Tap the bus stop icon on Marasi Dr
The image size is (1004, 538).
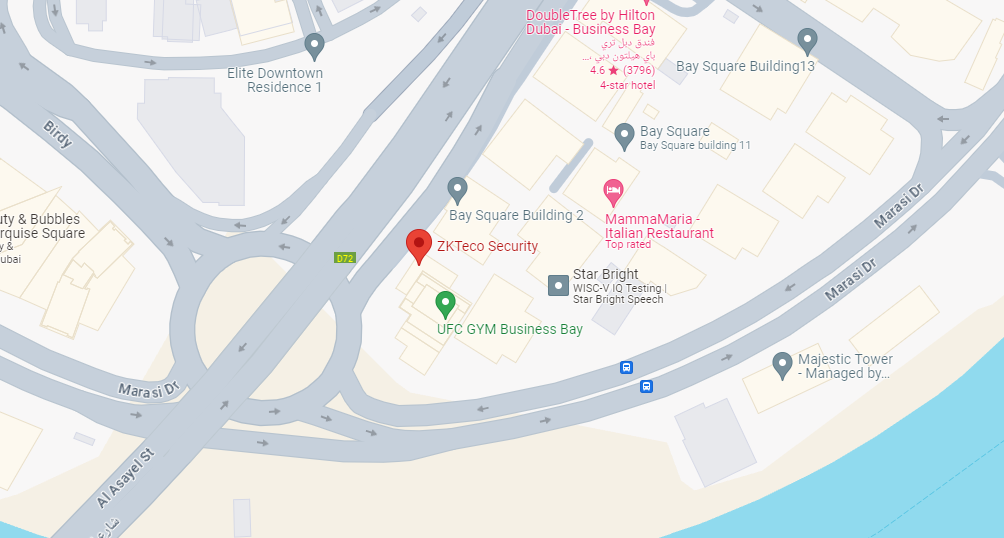tap(627, 367)
